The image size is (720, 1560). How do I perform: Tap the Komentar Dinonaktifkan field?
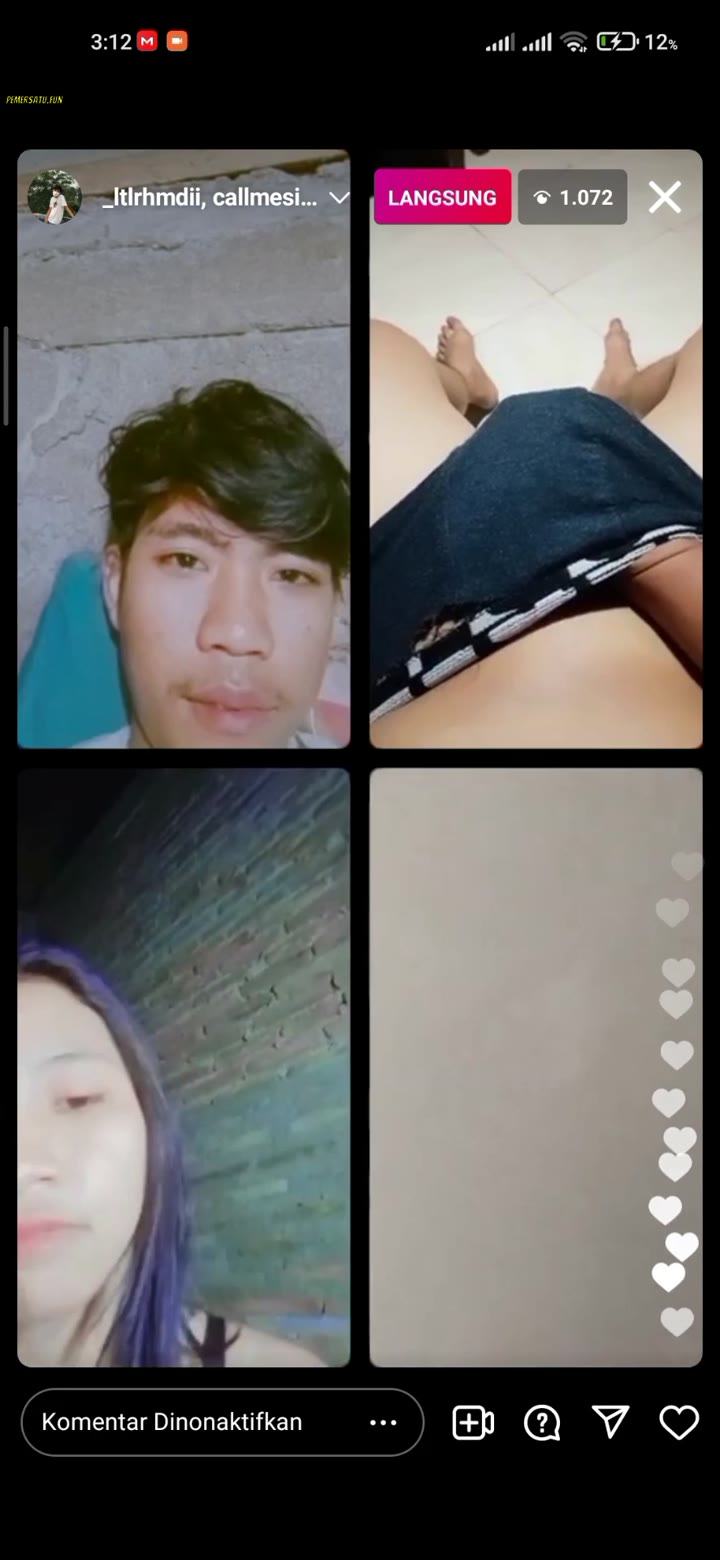click(x=190, y=1422)
